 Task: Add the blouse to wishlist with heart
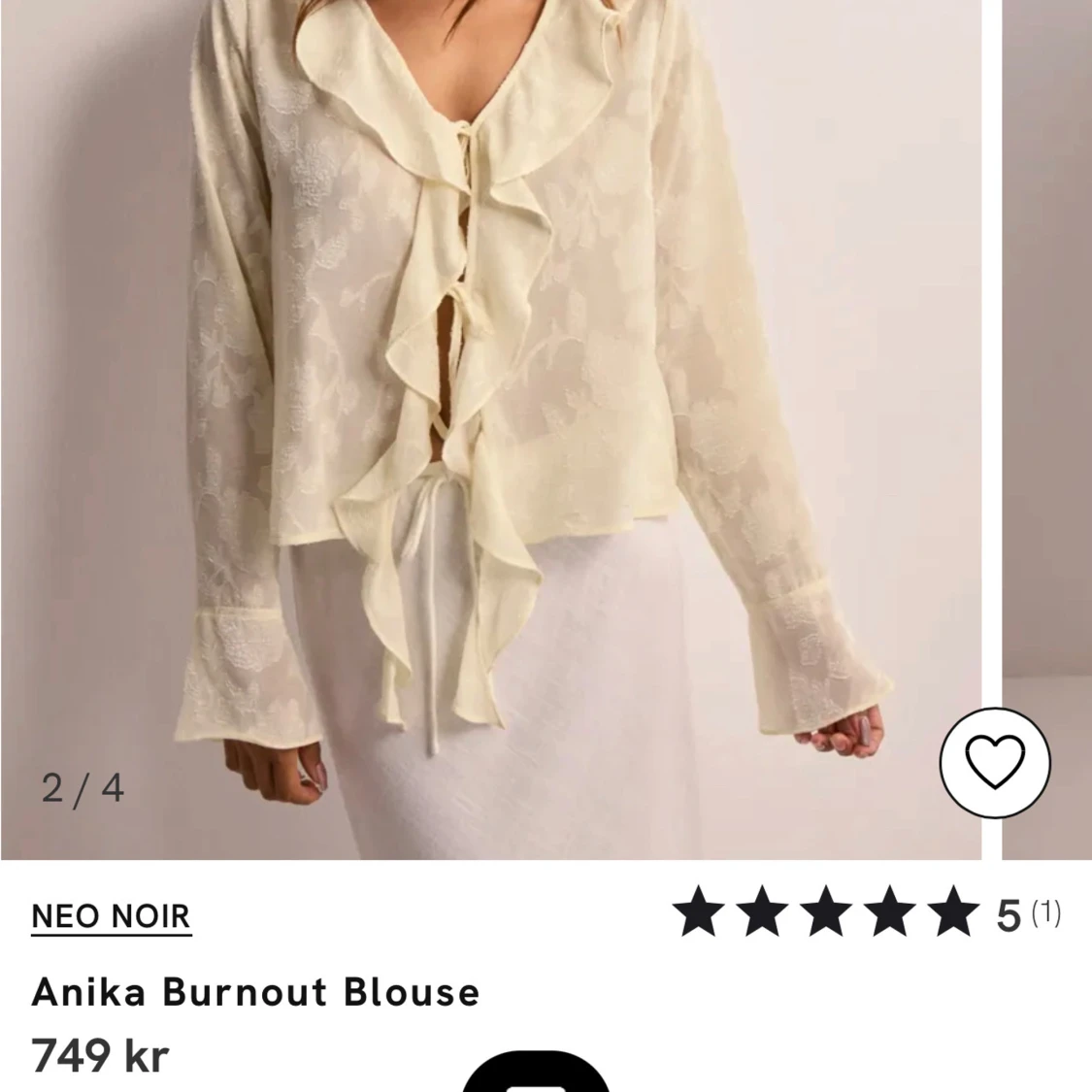(x=995, y=764)
